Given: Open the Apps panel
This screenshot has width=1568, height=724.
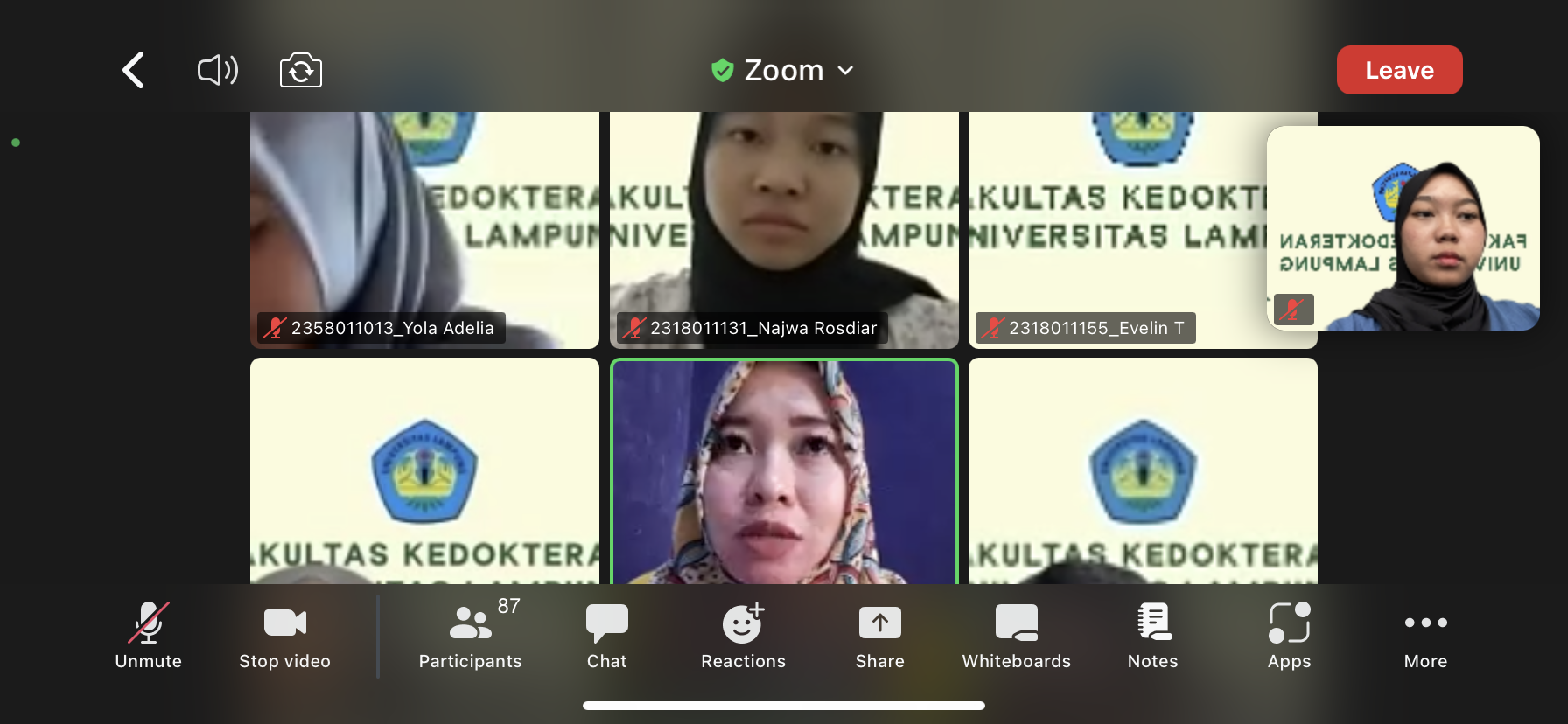Looking at the screenshot, I should [x=1289, y=636].
